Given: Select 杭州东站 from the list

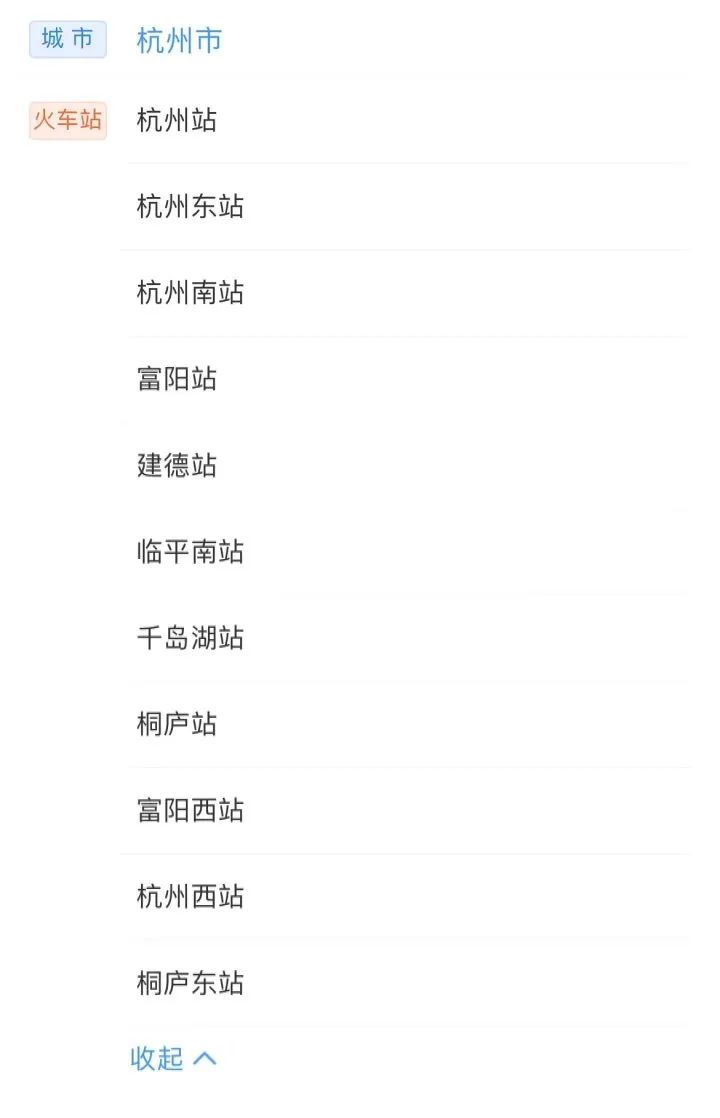Looking at the screenshot, I should coord(190,207).
